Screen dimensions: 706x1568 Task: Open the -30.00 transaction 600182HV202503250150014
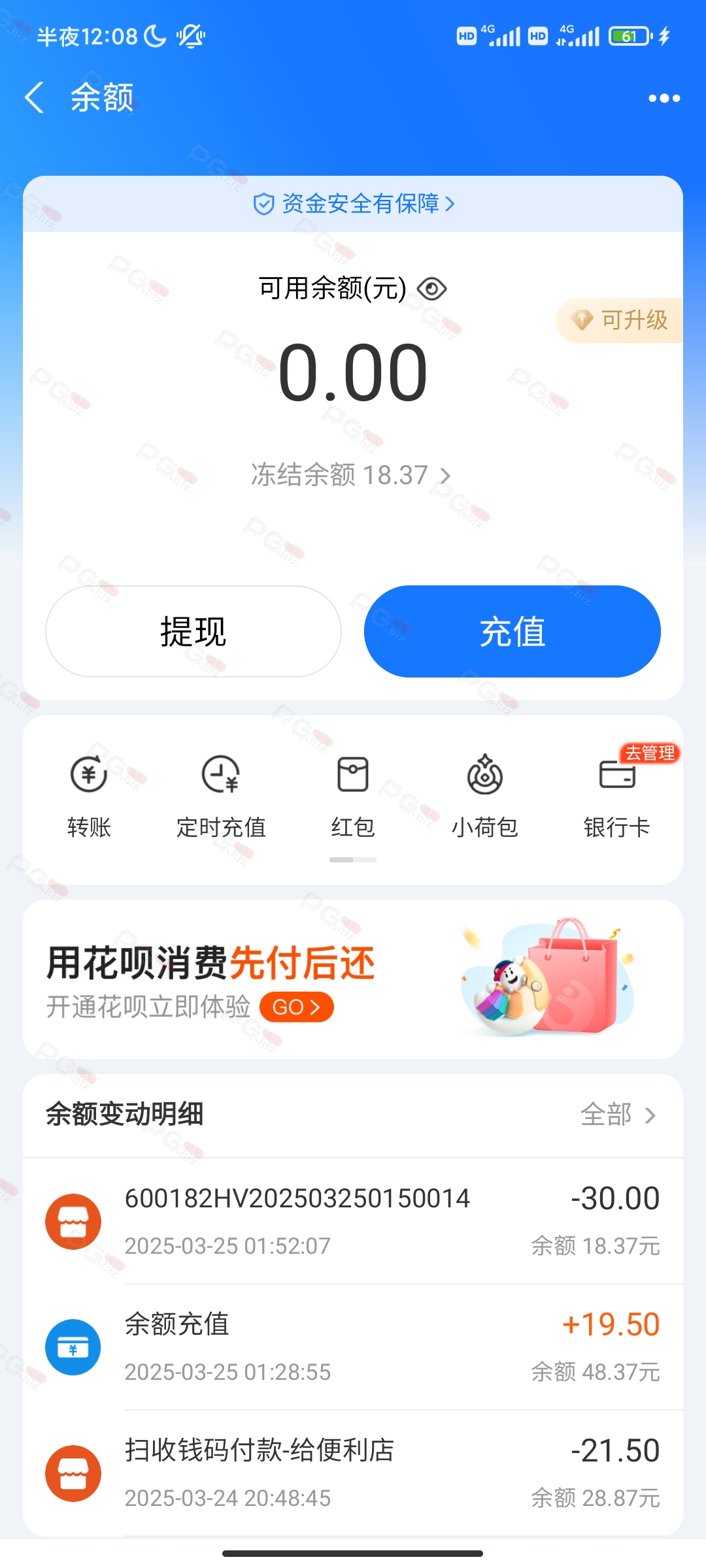[353, 1221]
